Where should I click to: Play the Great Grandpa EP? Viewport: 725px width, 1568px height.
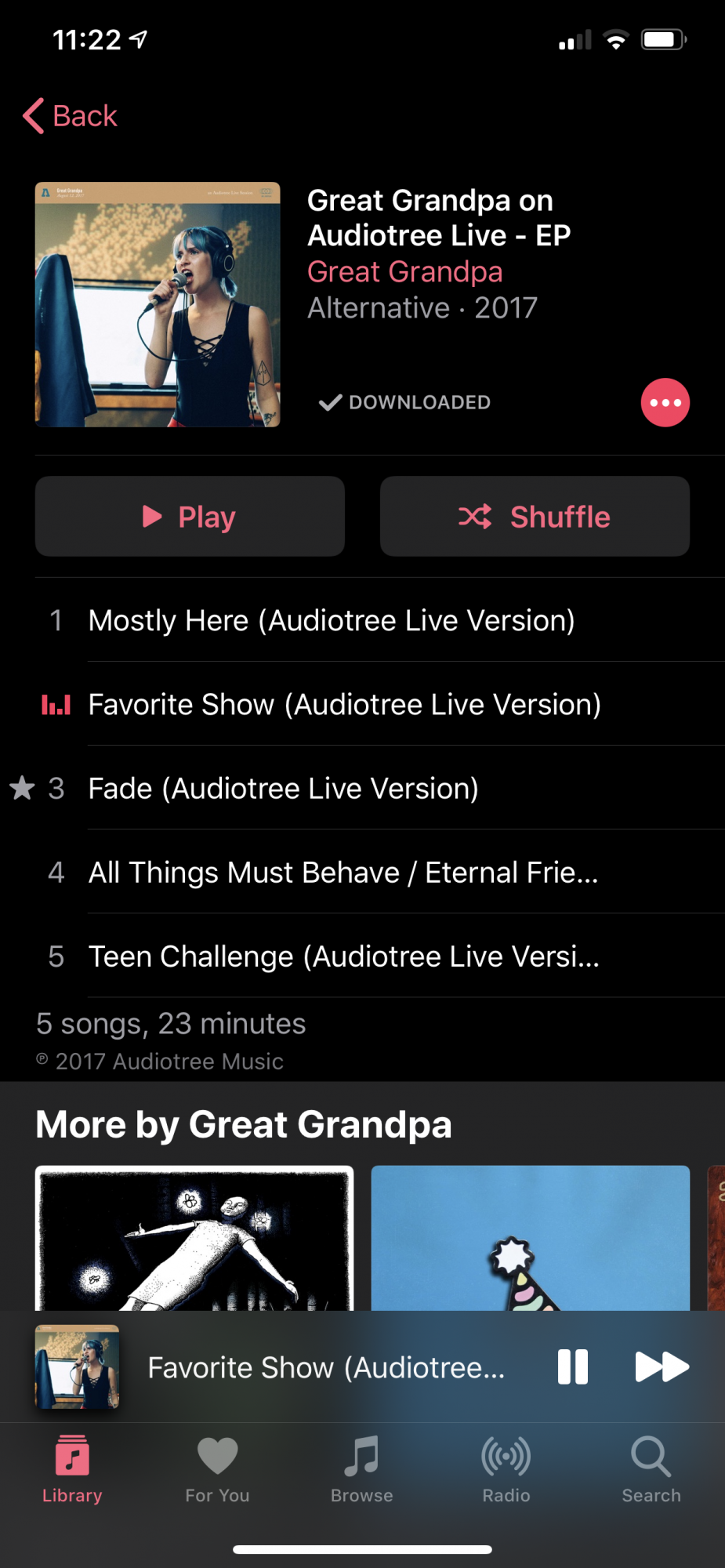pos(190,517)
